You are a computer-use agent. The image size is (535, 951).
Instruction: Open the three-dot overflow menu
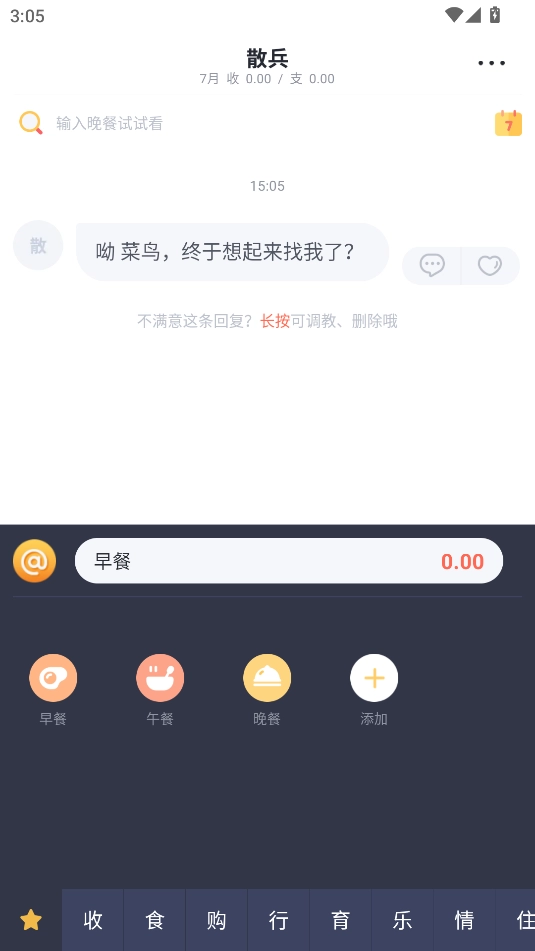[491, 63]
